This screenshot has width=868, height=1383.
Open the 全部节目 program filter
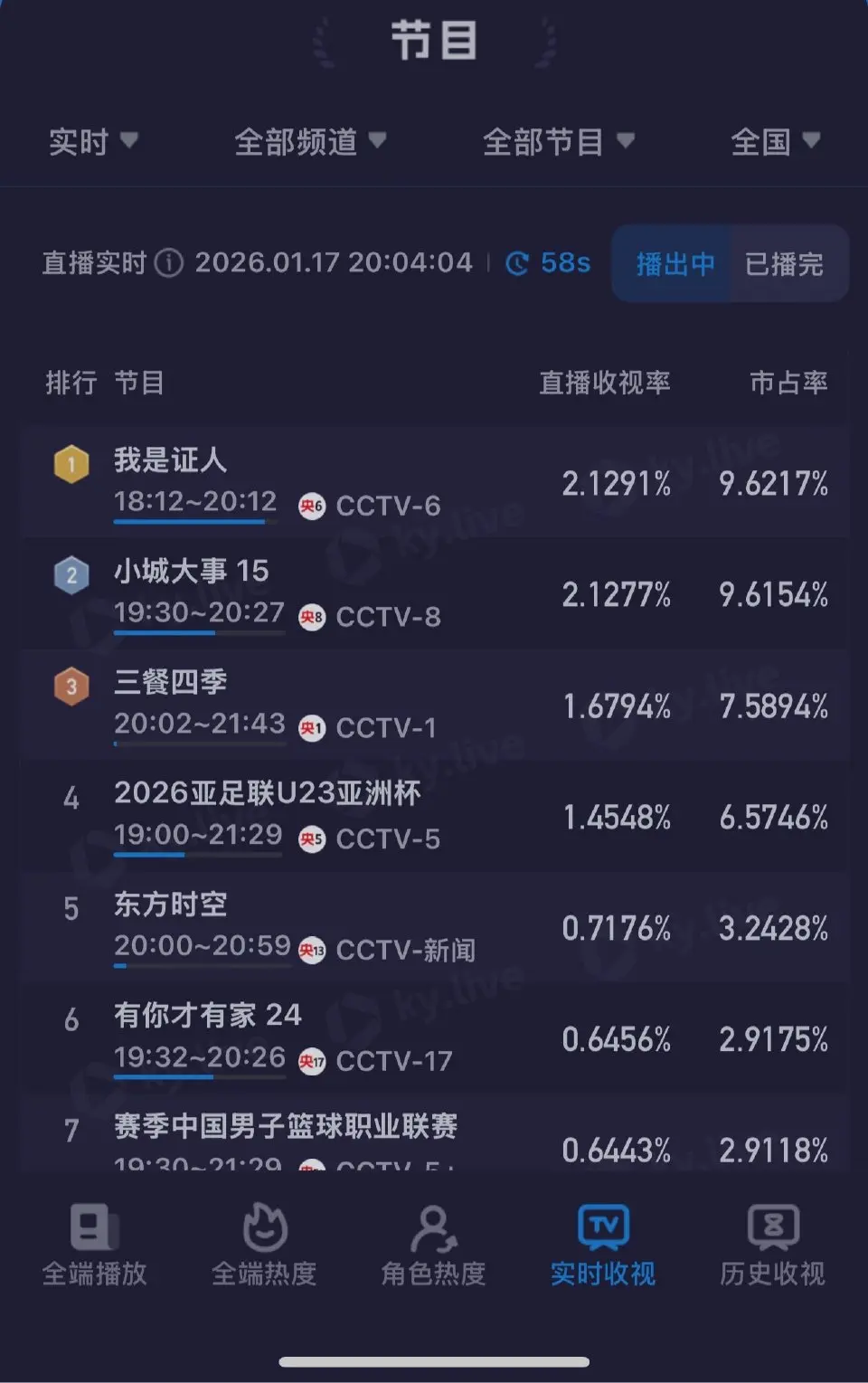point(558,142)
